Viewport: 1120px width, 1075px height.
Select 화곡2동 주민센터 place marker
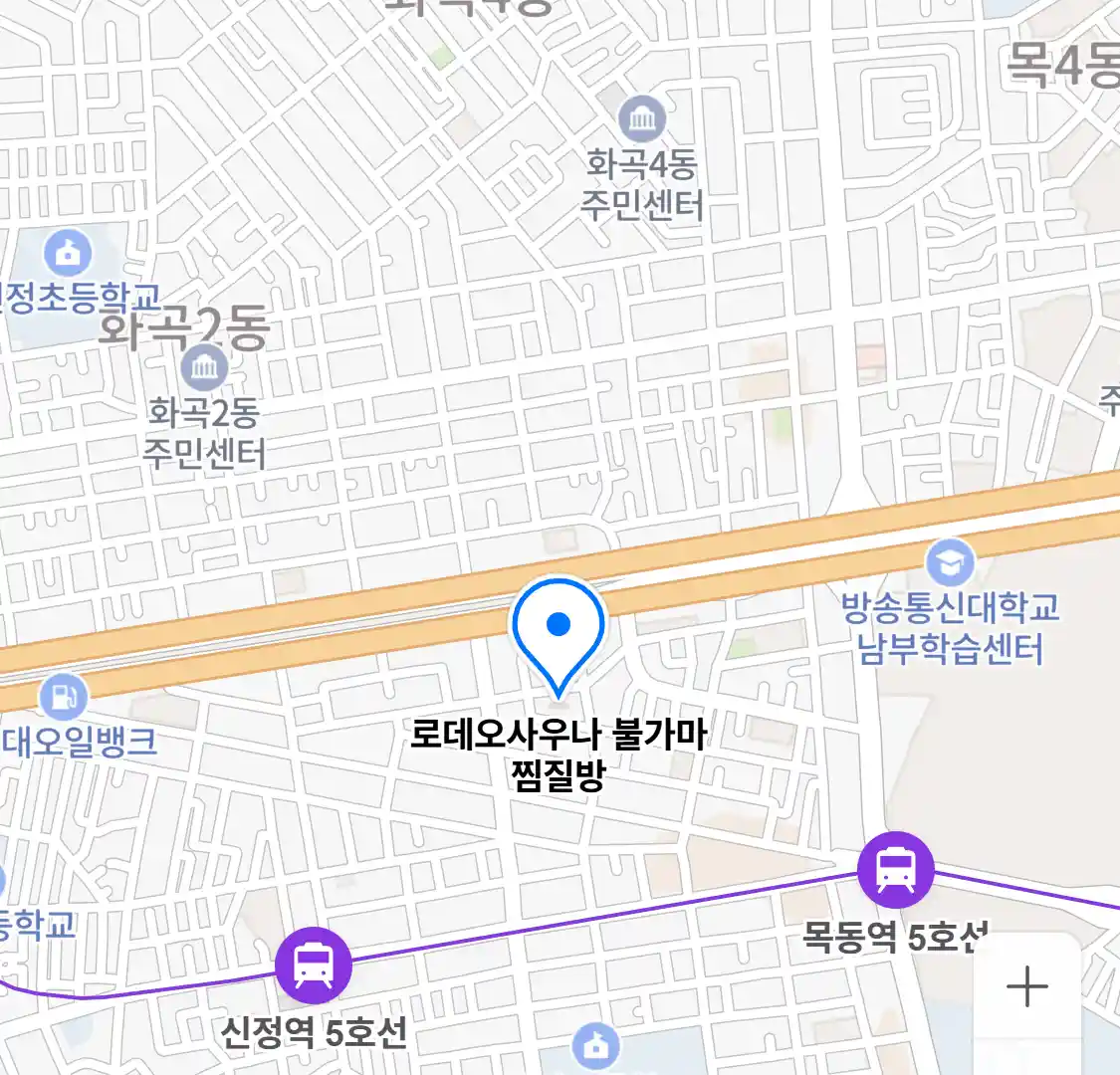coord(205,369)
